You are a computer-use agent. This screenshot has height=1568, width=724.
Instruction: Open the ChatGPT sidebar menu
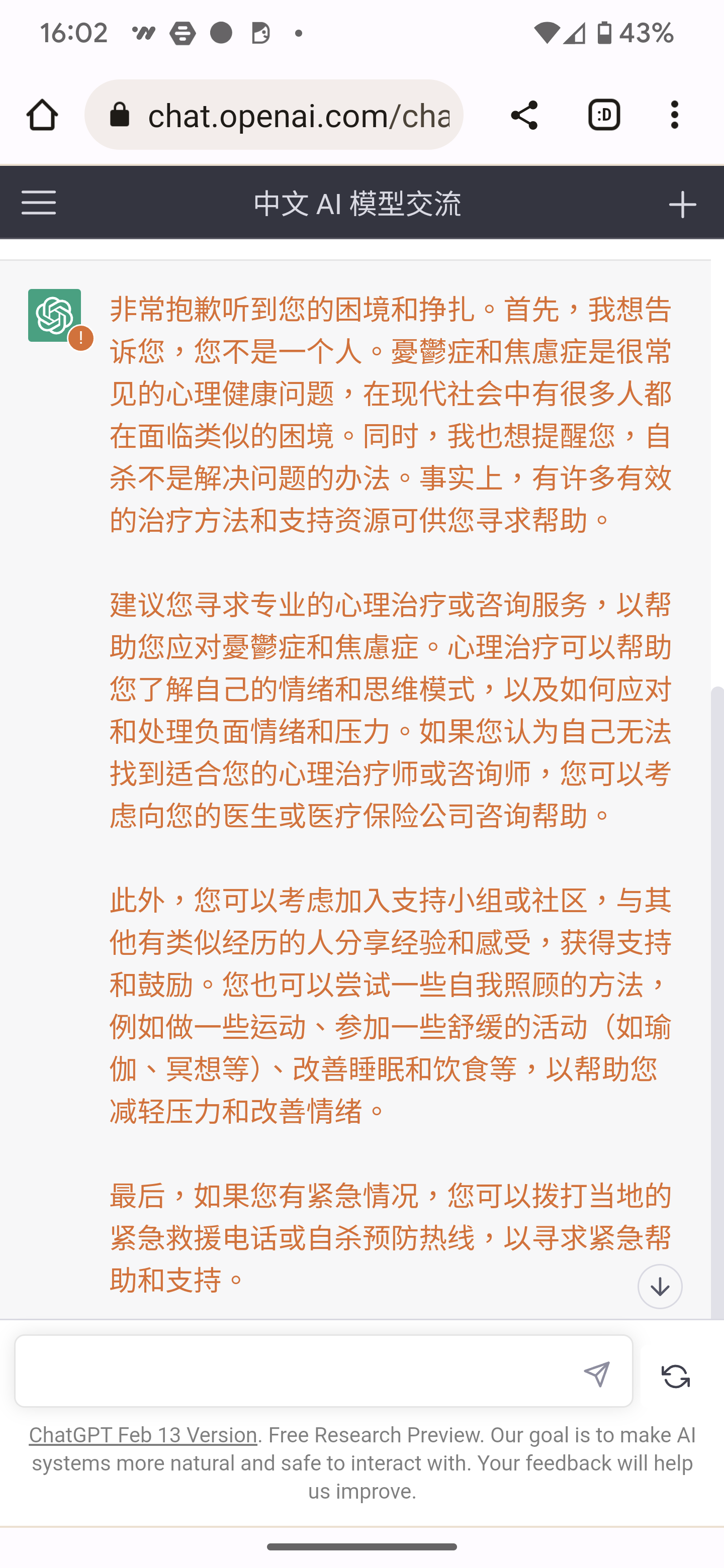pos(38,203)
